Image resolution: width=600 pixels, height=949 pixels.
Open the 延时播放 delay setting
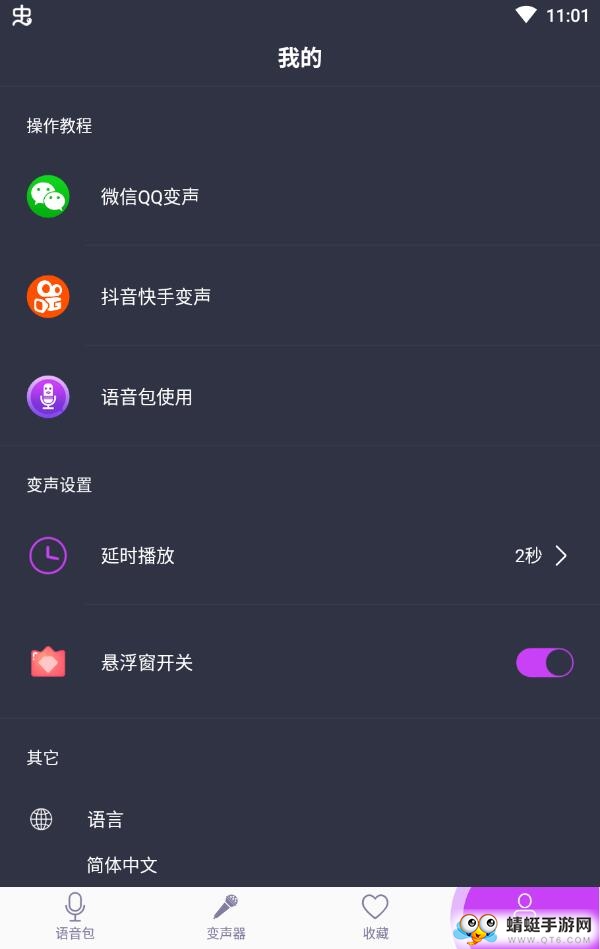pos(300,556)
